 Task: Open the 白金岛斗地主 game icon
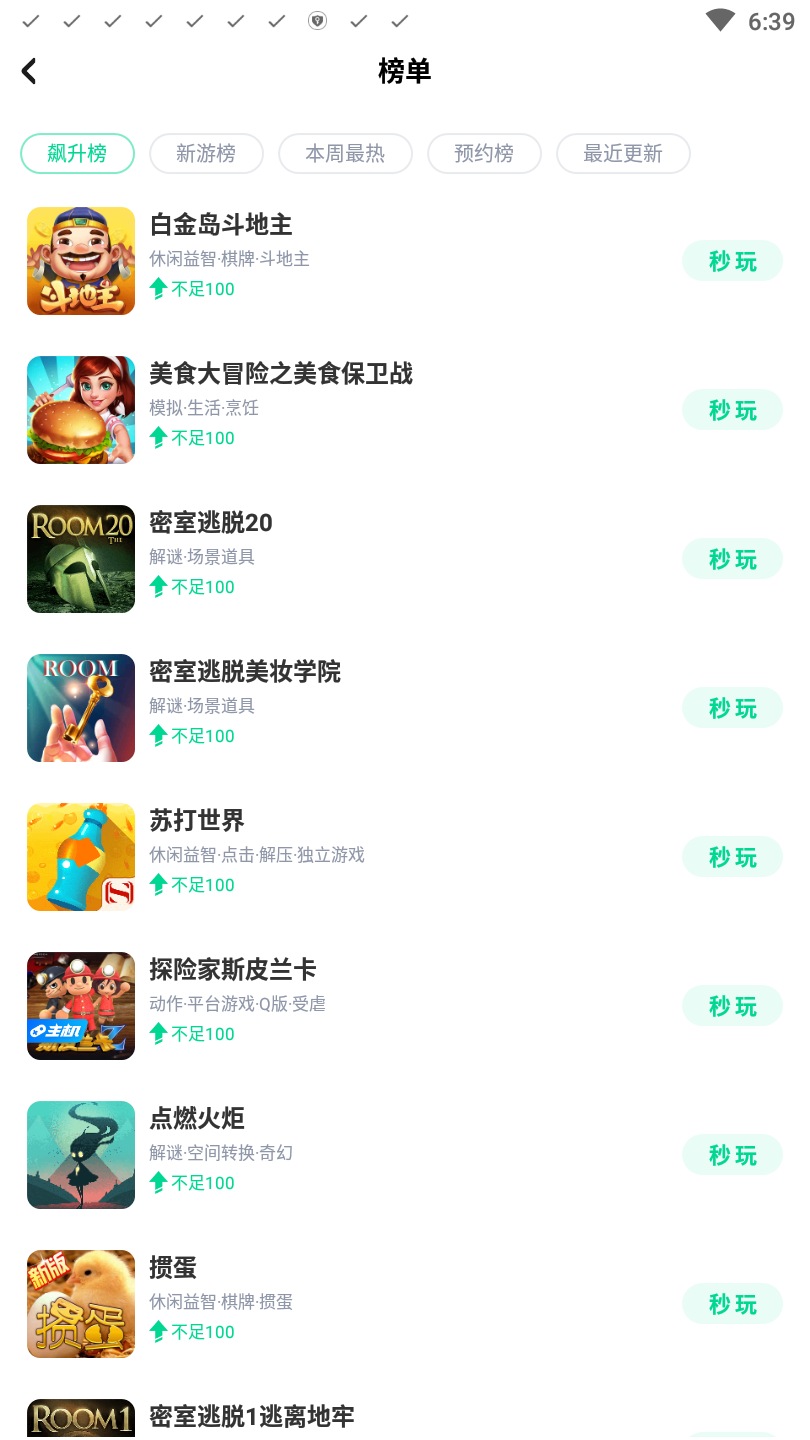click(x=80, y=261)
